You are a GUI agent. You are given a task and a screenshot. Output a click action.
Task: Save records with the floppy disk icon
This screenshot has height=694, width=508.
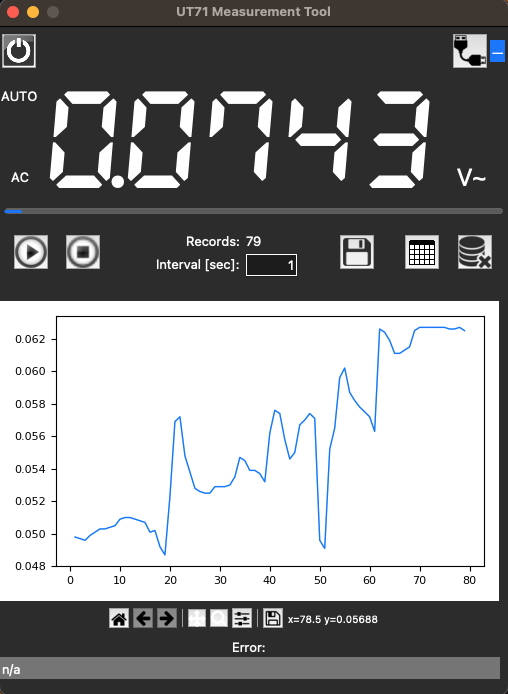357,252
